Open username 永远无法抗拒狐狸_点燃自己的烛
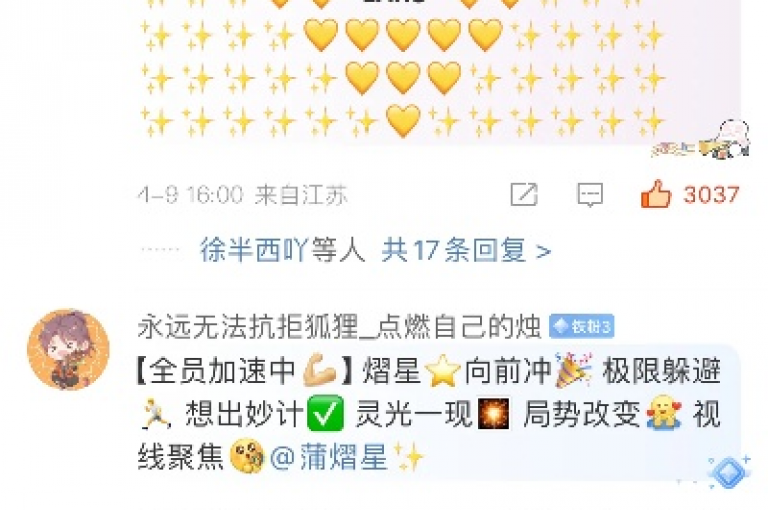This screenshot has height=510, width=768. click(338, 326)
